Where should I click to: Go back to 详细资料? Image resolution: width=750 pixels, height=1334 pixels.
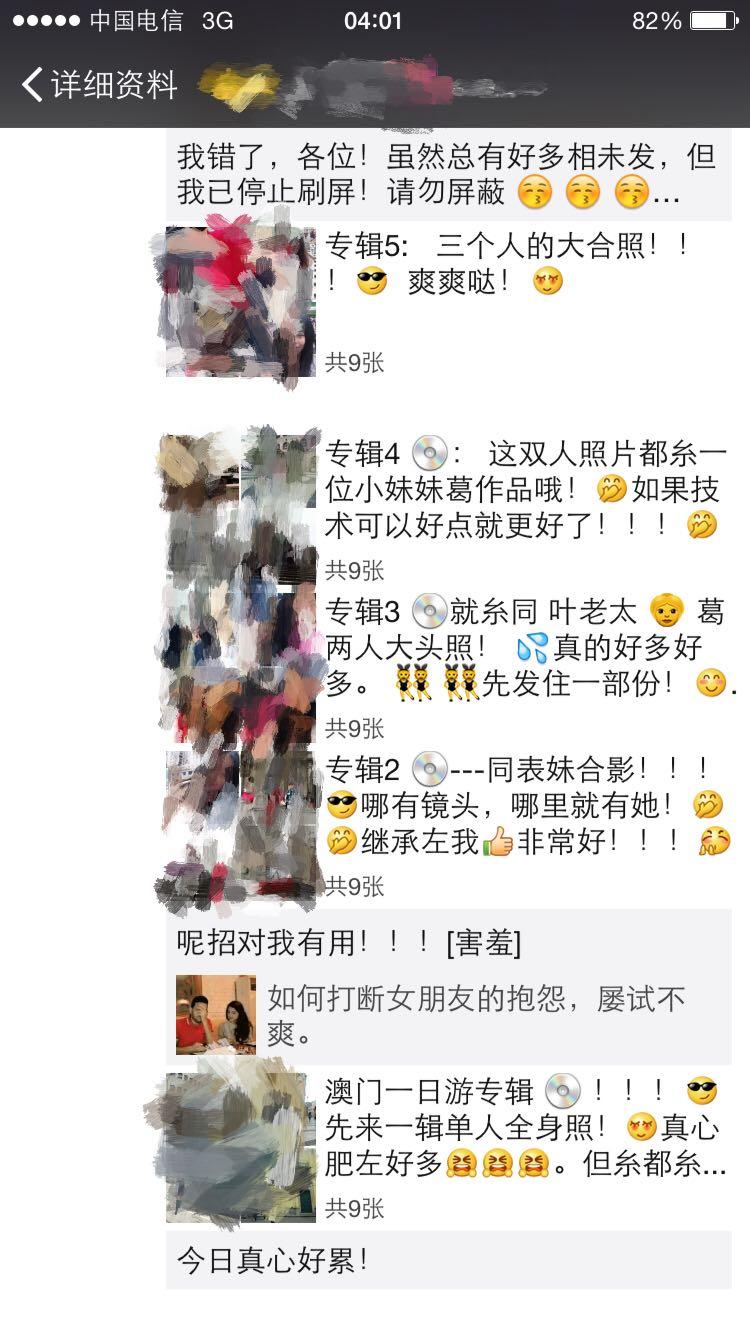98,84
